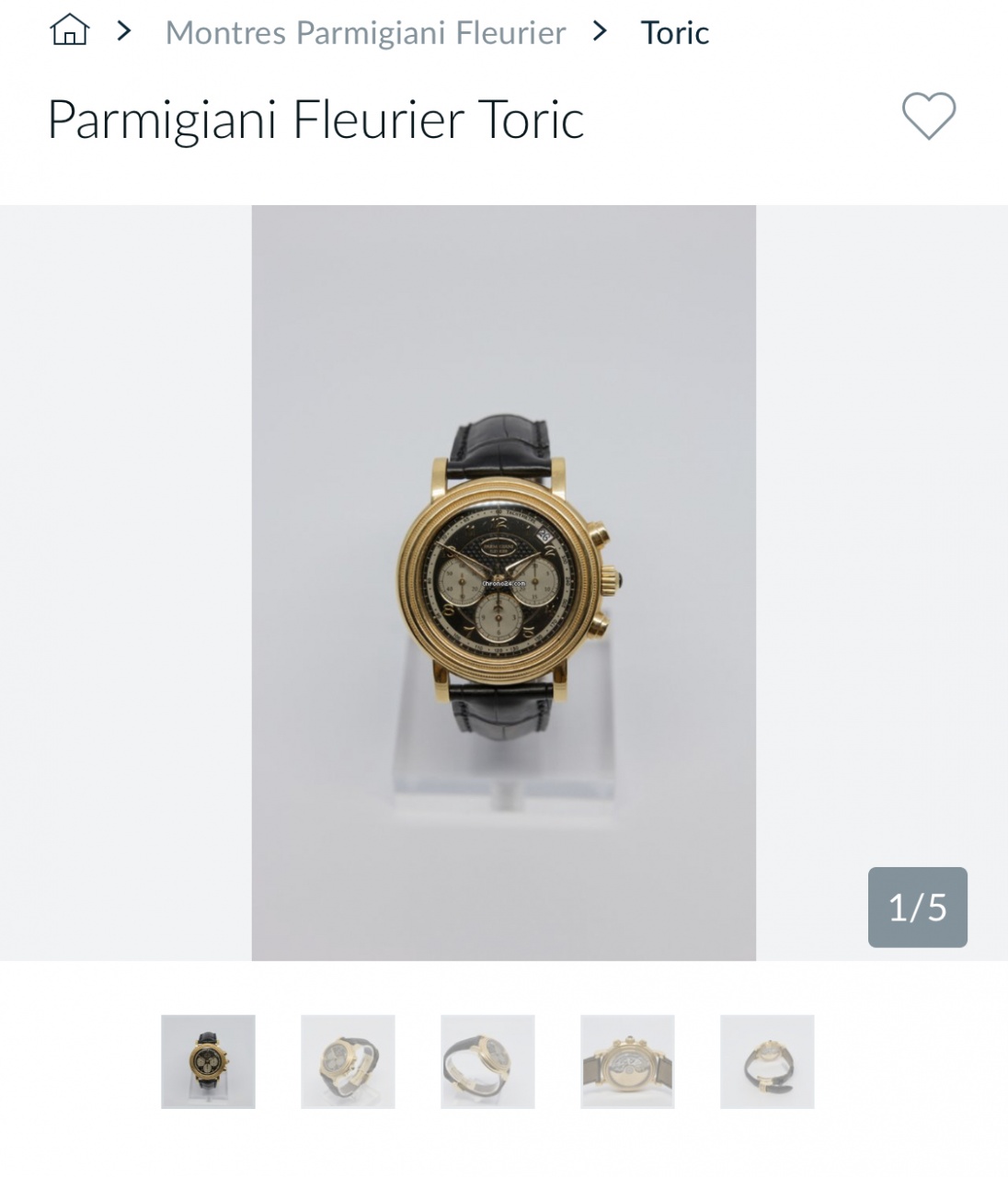This screenshot has width=1008, height=1177.
Task: Select the first thumbnail with front view
Action: (x=208, y=1061)
